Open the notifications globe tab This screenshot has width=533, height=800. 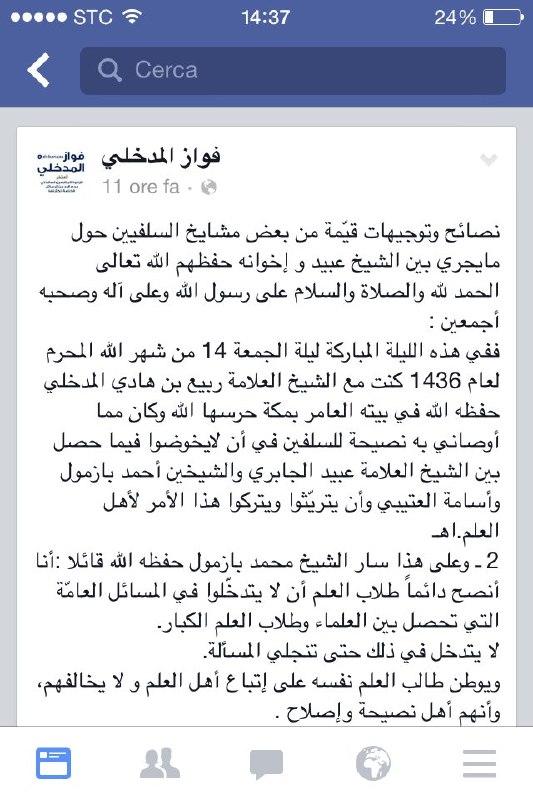point(373,763)
